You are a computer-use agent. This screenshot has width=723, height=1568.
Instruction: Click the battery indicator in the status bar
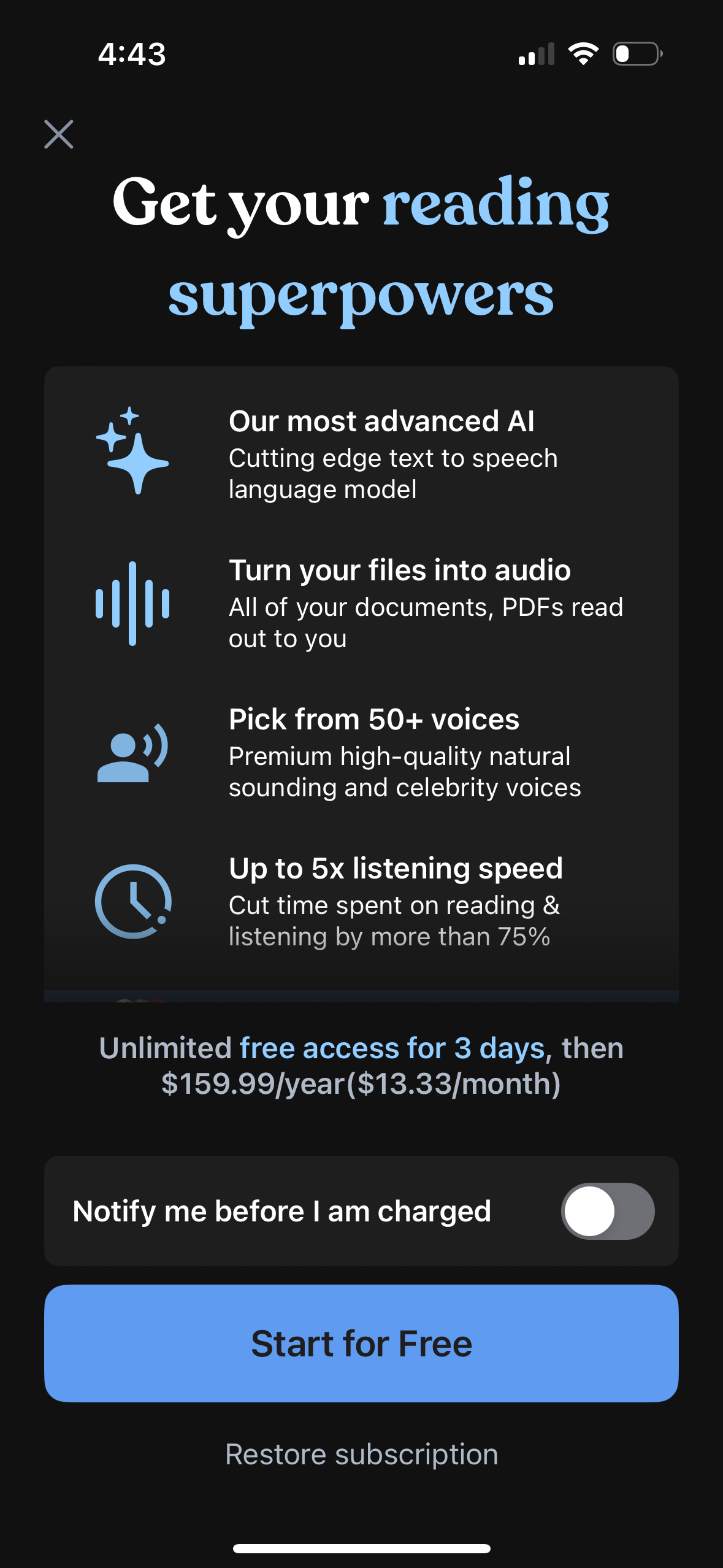click(635, 54)
